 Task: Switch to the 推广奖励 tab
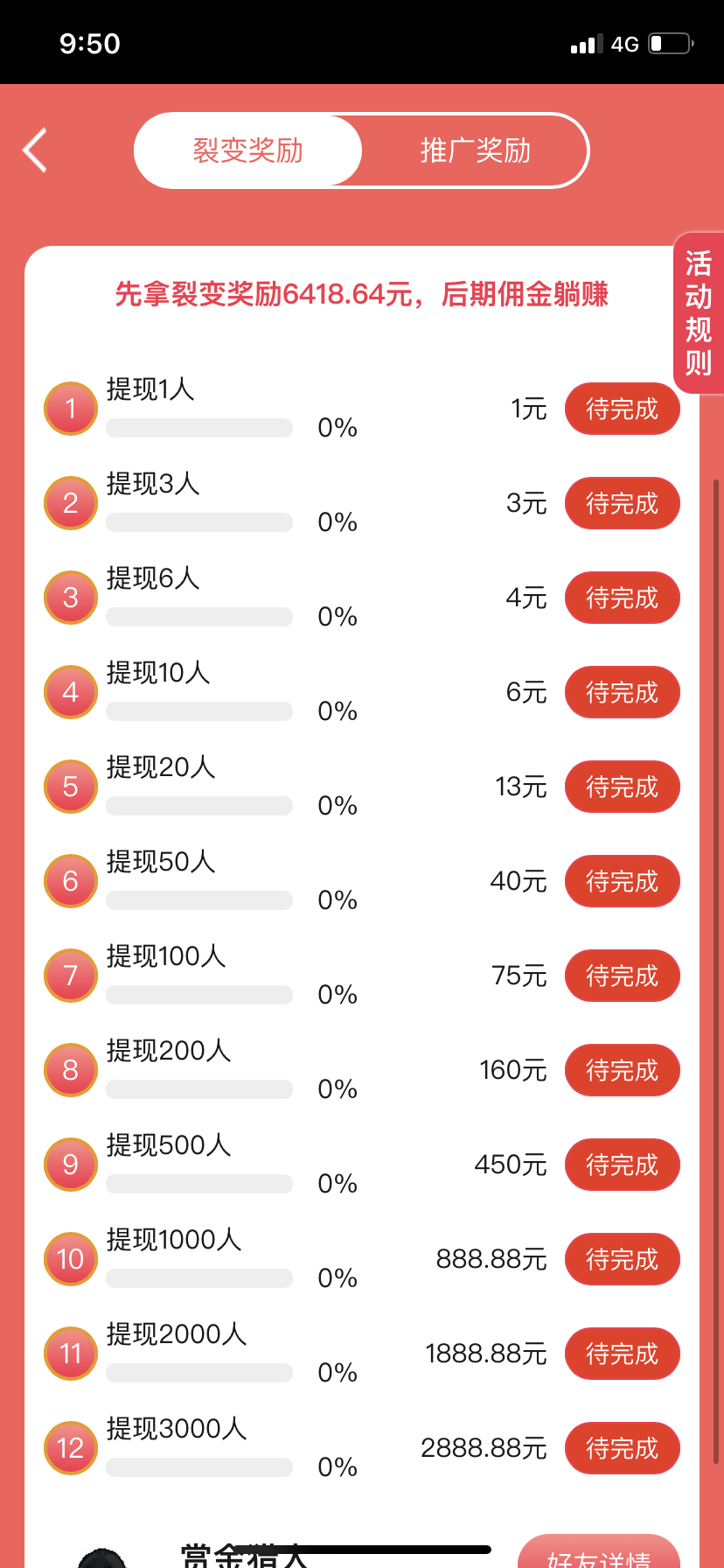point(475,150)
